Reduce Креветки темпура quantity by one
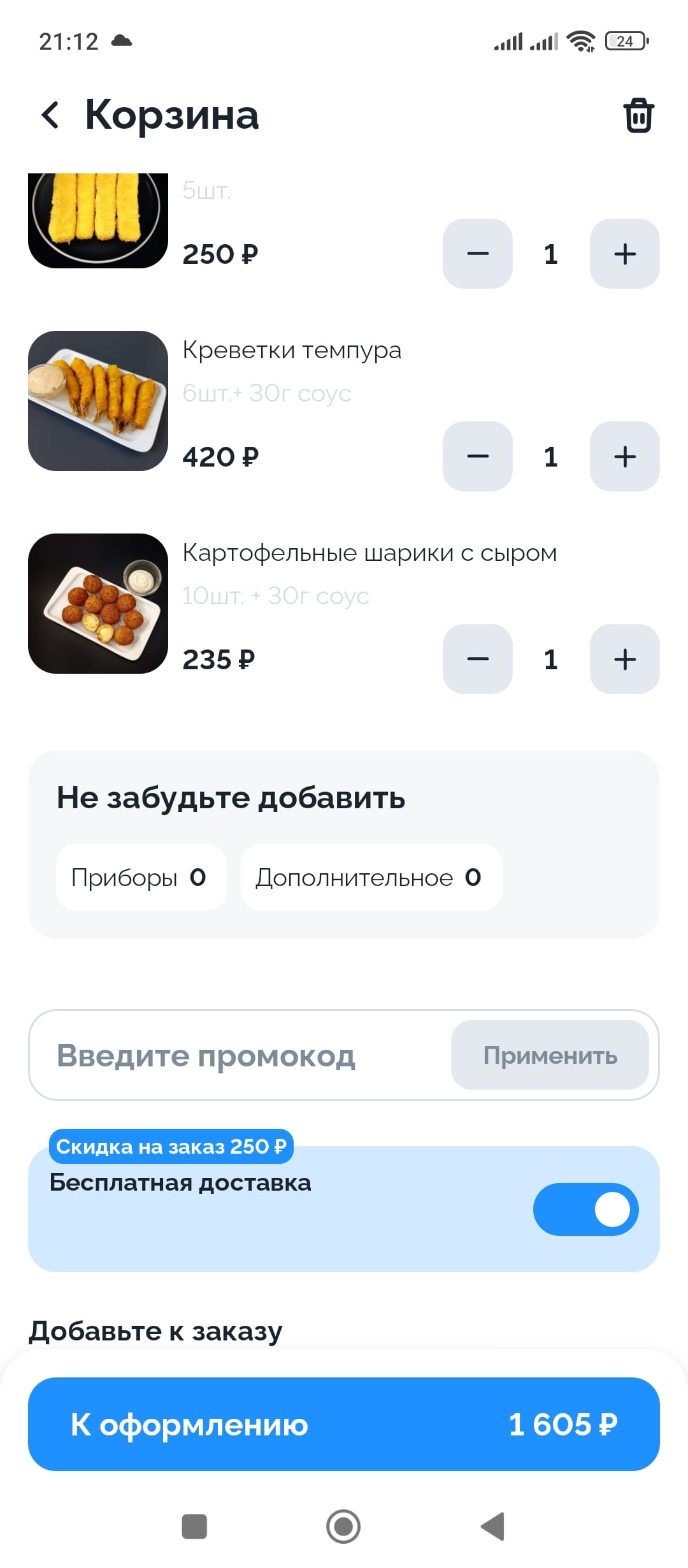Viewport: 688px width, 1568px height. pos(478,456)
